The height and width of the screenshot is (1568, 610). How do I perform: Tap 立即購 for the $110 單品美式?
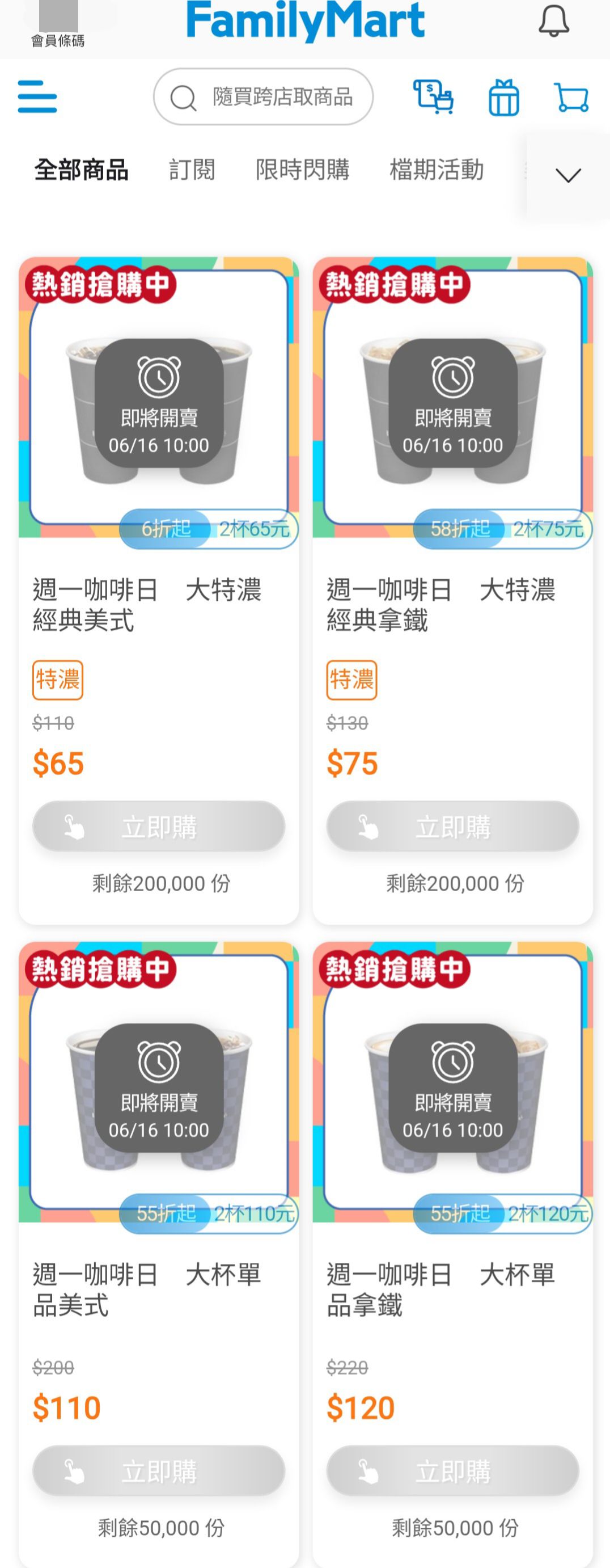tap(159, 1471)
